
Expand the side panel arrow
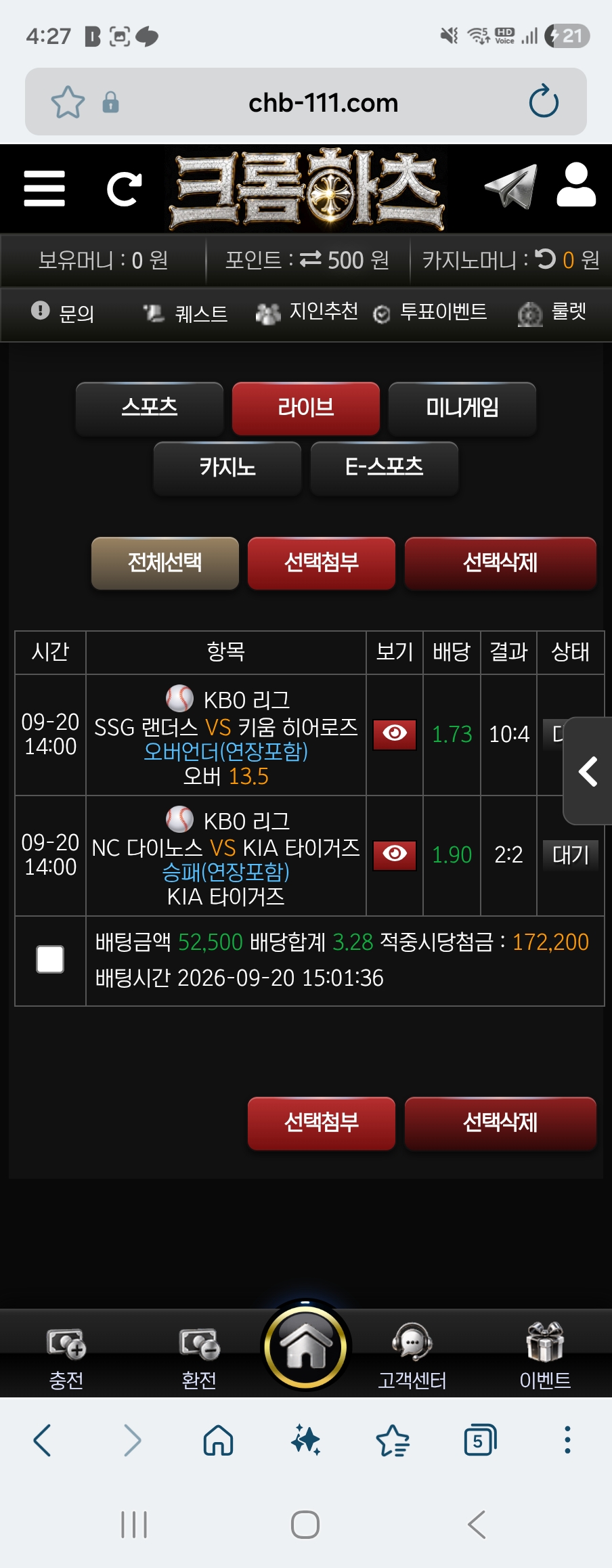588,771
